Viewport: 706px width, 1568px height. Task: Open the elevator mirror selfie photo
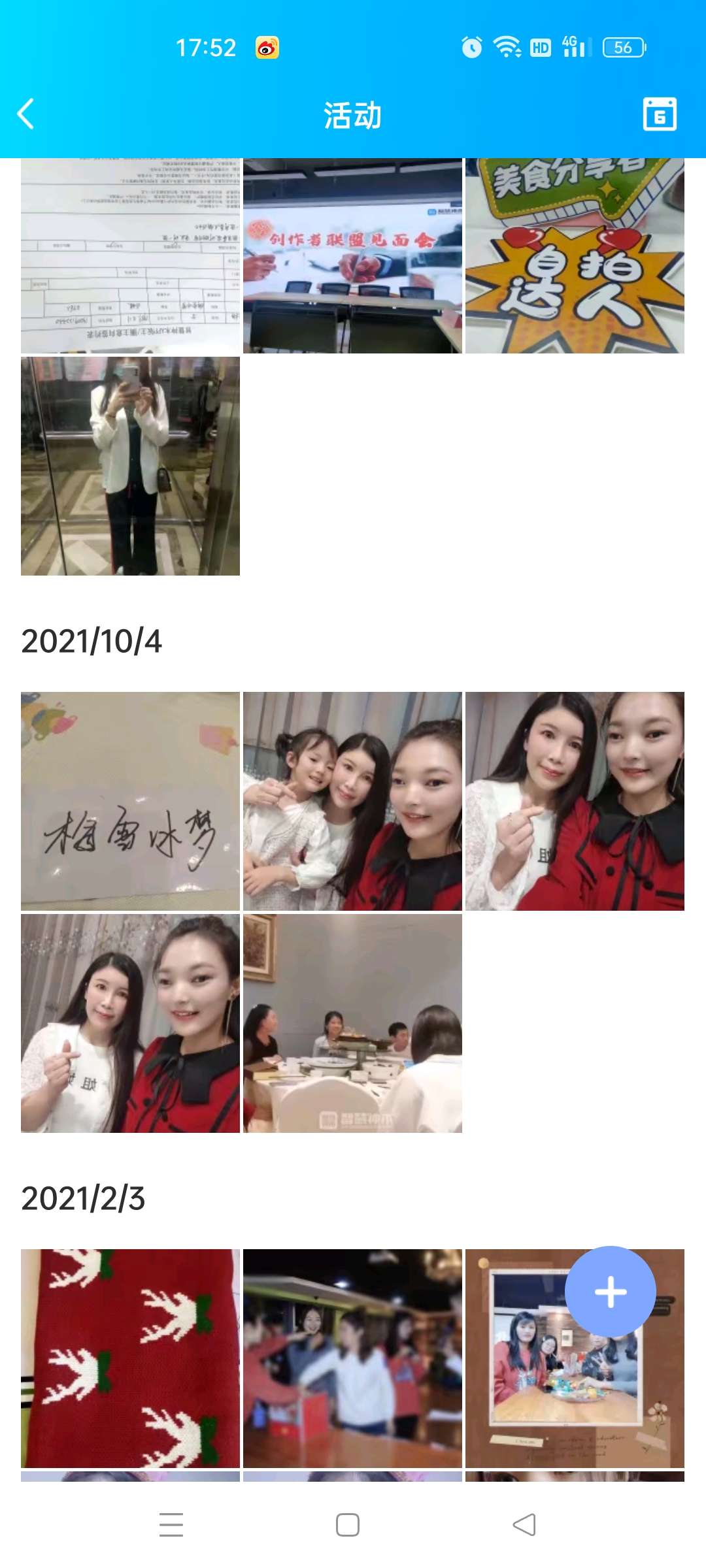(x=130, y=466)
